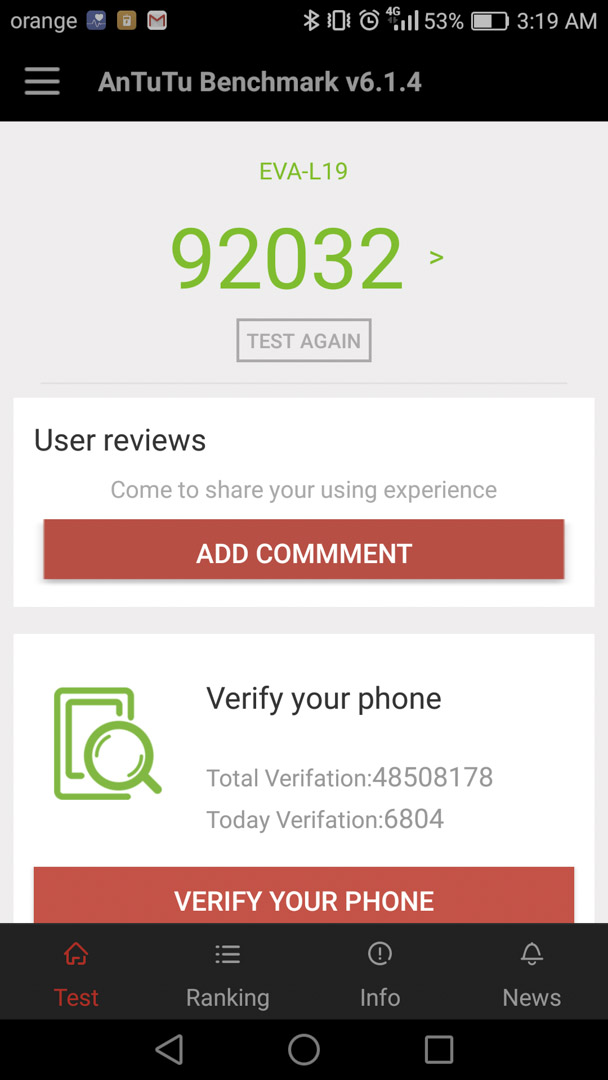Open score details arrow beside 92032
This screenshot has width=608, height=1080.
point(437,258)
